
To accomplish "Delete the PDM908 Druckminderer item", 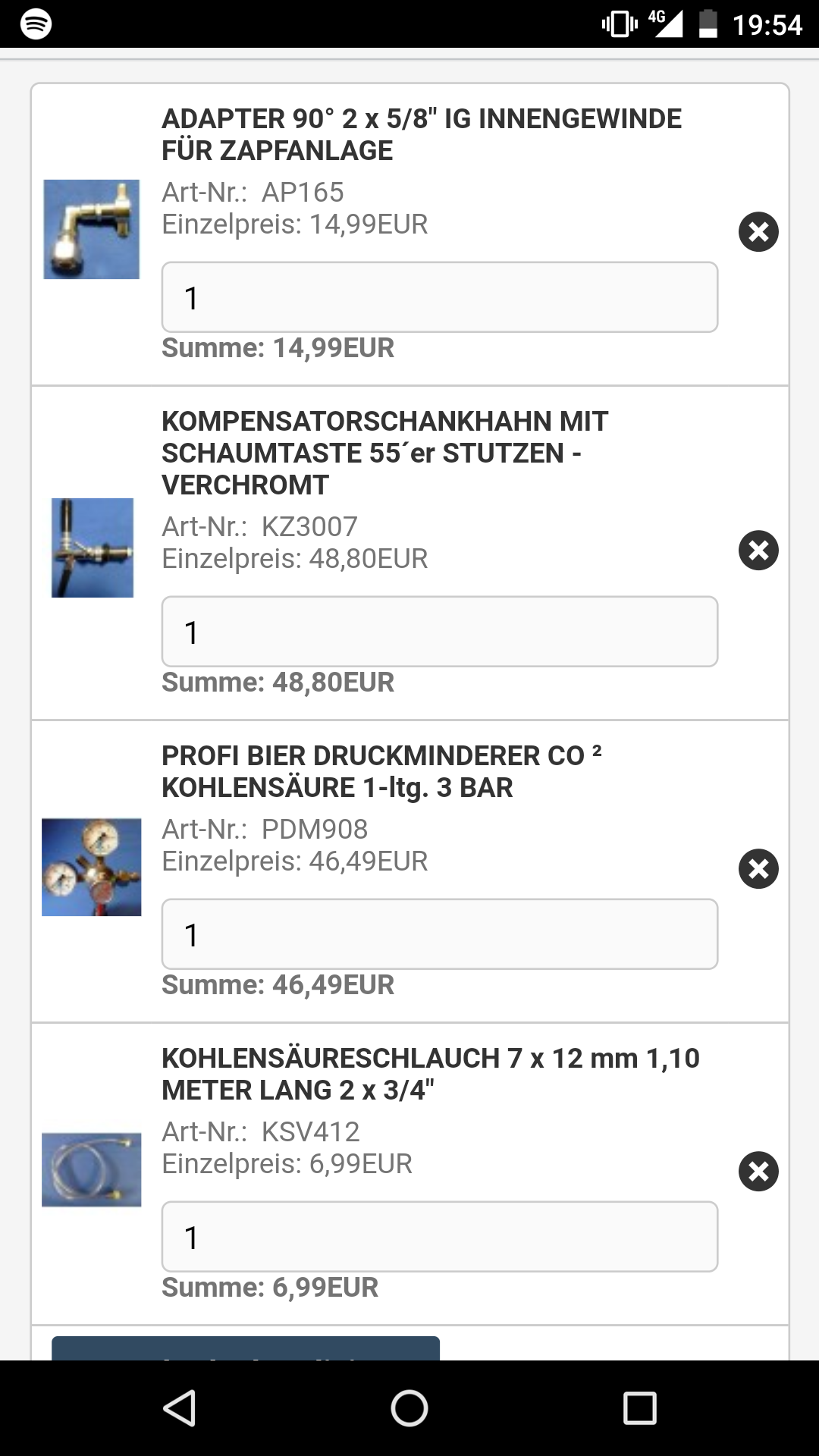I will 758,868.
